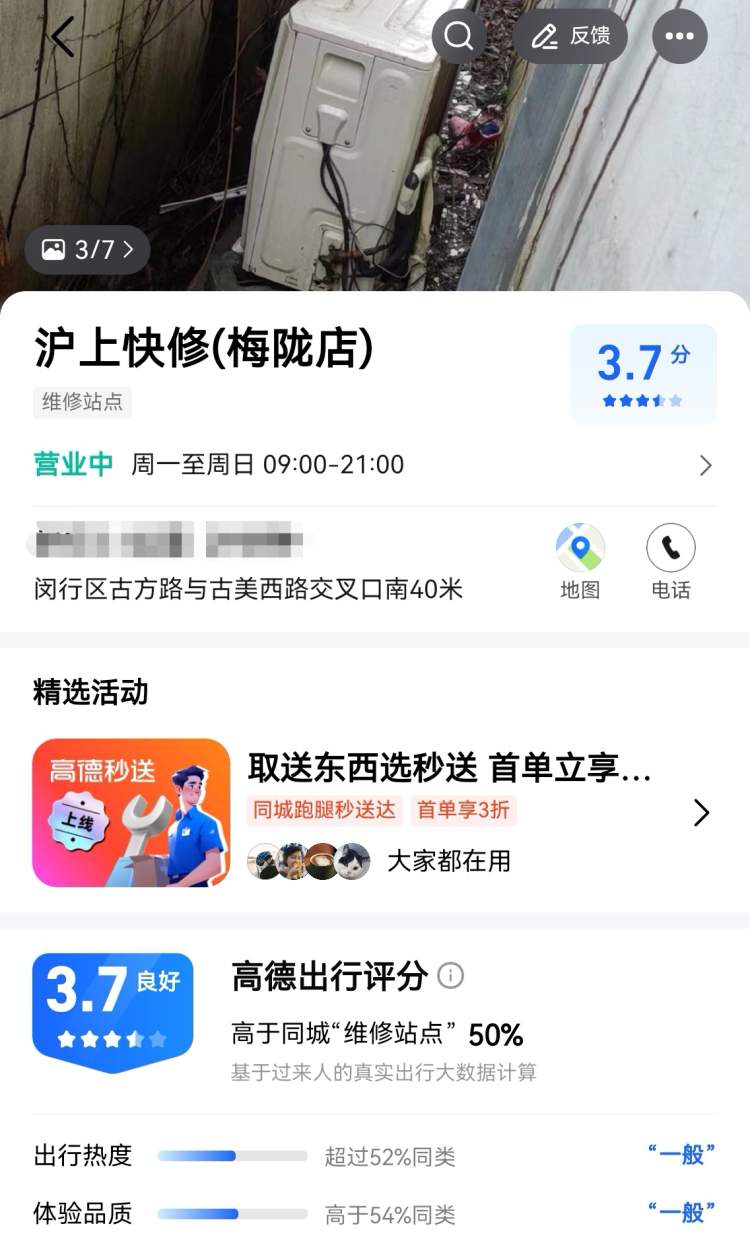Viewport: 750px width, 1251px height.
Task: Open the search magnifier icon
Action: point(459,37)
